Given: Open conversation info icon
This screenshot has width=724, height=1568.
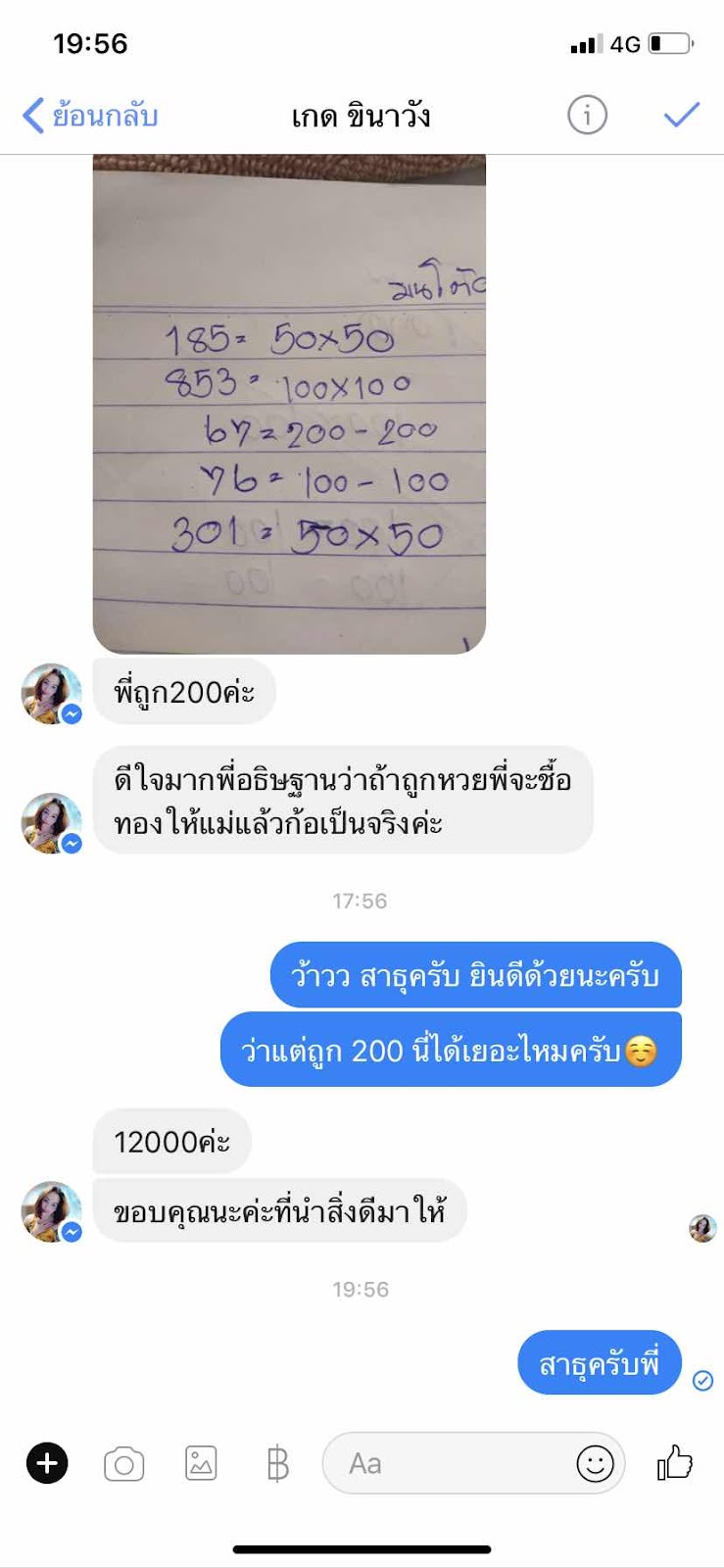Looking at the screenshot, I should click(x=587, y=116).
